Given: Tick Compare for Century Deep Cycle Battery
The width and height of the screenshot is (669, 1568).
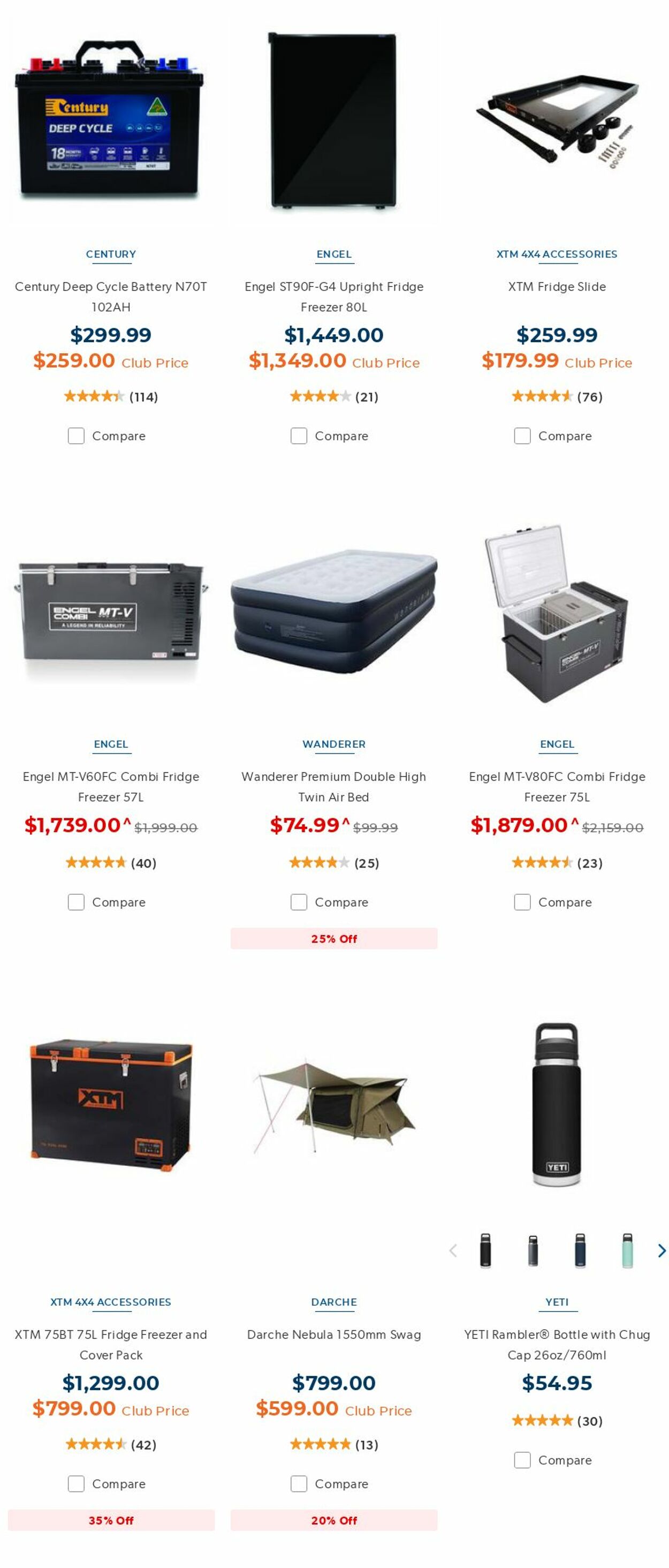Looking at the screenshot, I should click(x=76, y=436).
